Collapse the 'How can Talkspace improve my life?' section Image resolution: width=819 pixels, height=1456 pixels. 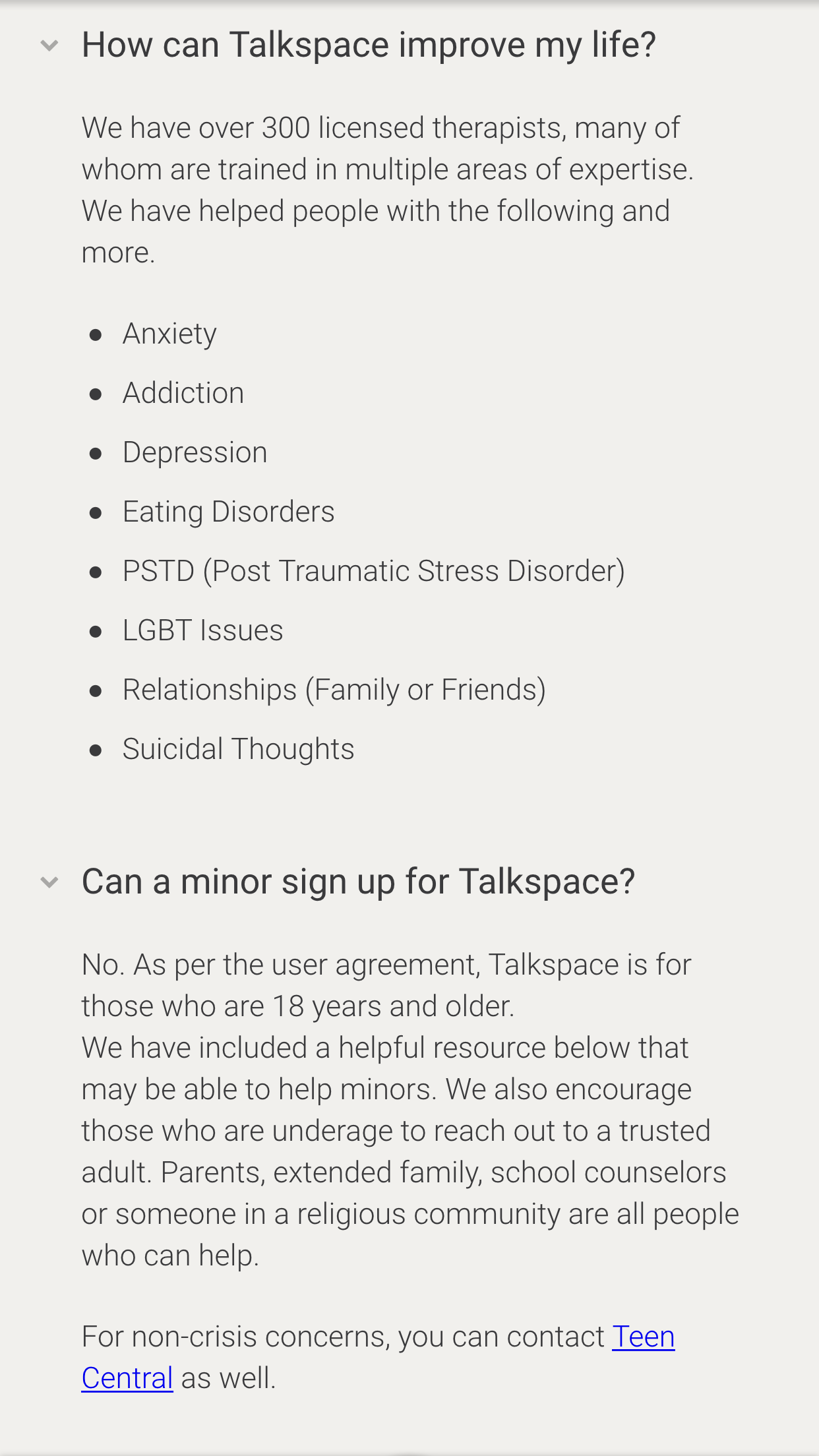[49, 45]
